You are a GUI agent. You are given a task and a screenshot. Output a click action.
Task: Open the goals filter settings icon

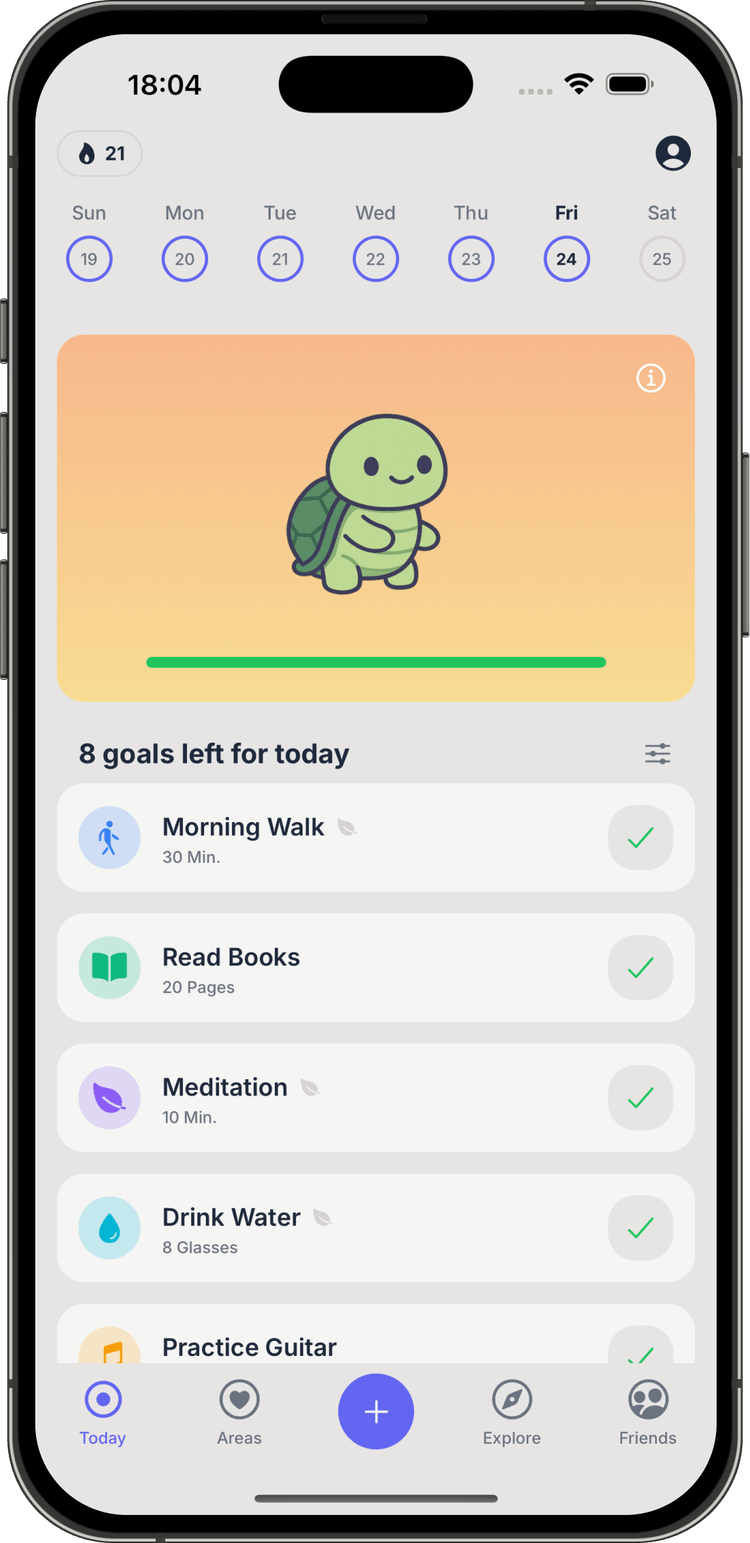pyautogui.click(x=658, y=754)
